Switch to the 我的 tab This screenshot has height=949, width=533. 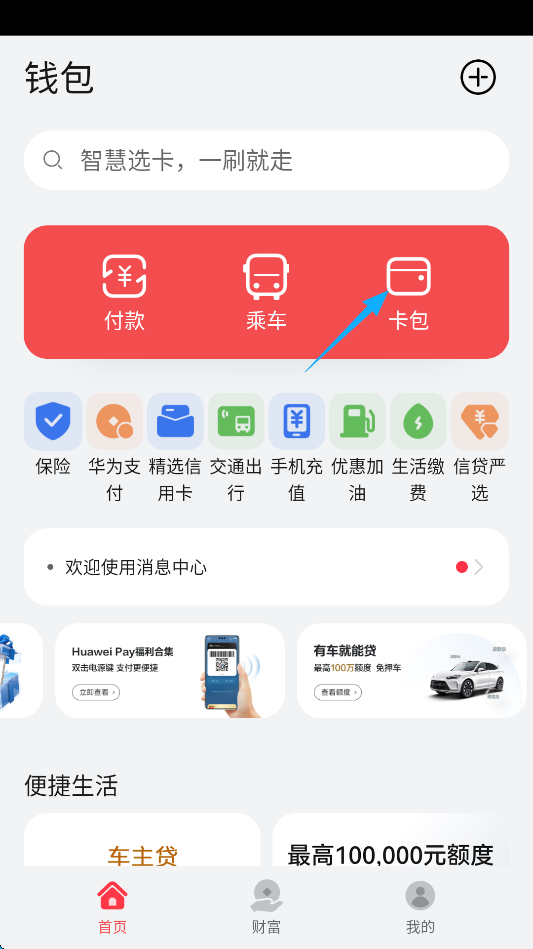(x=420, y=907)
